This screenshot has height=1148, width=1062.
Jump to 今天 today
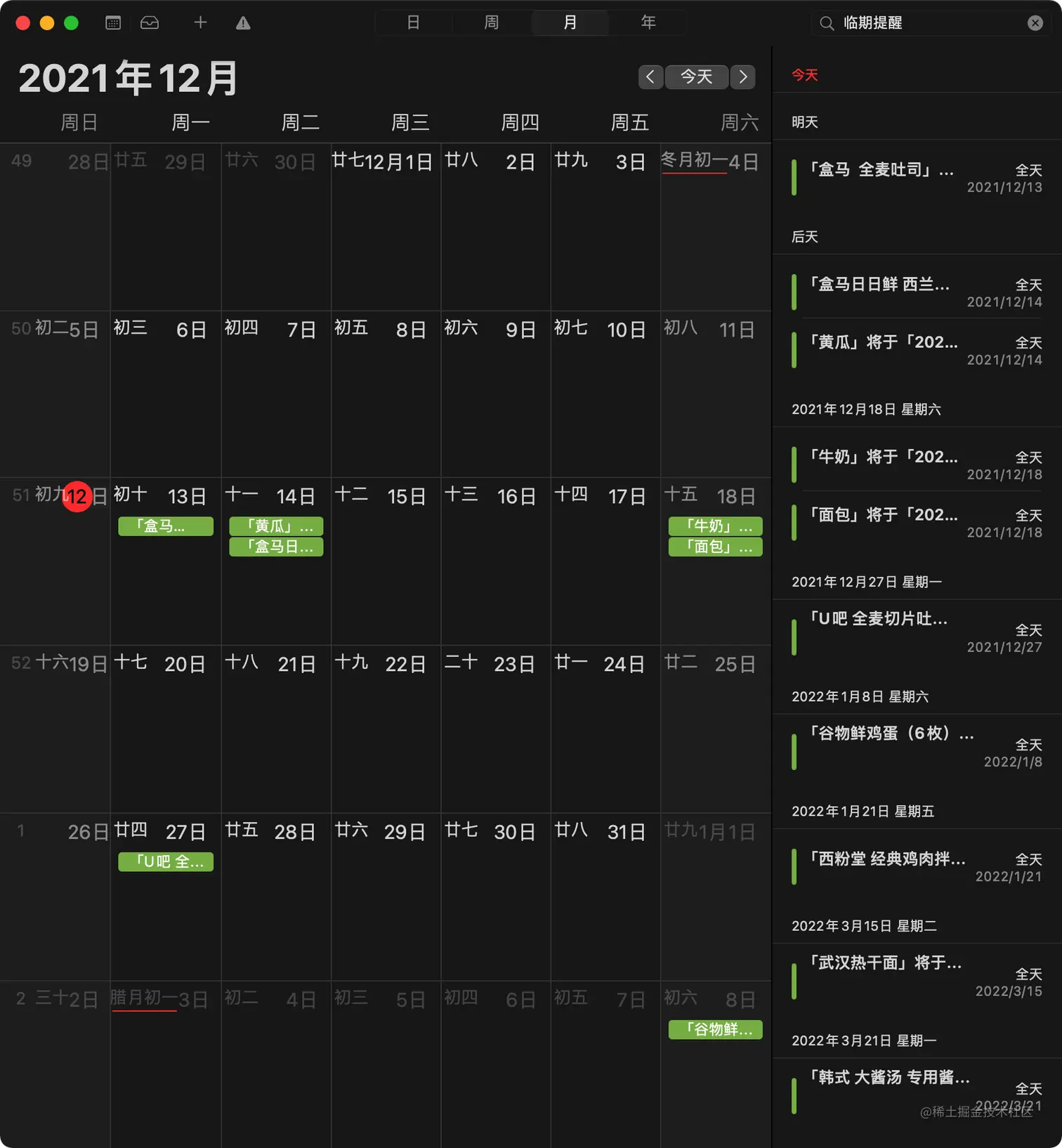696,77
